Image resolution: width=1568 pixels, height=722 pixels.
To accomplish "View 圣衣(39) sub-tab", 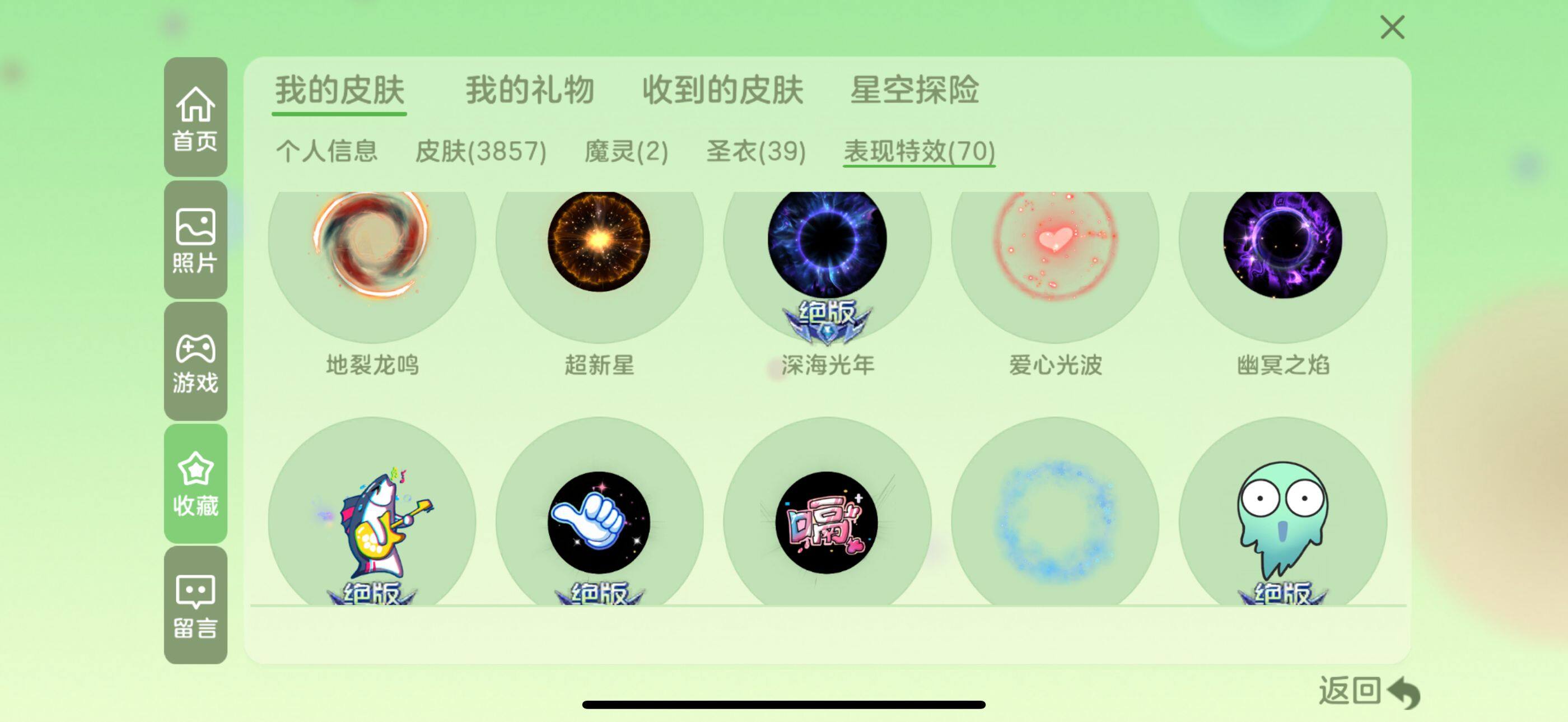I will (x=755, y=151).
